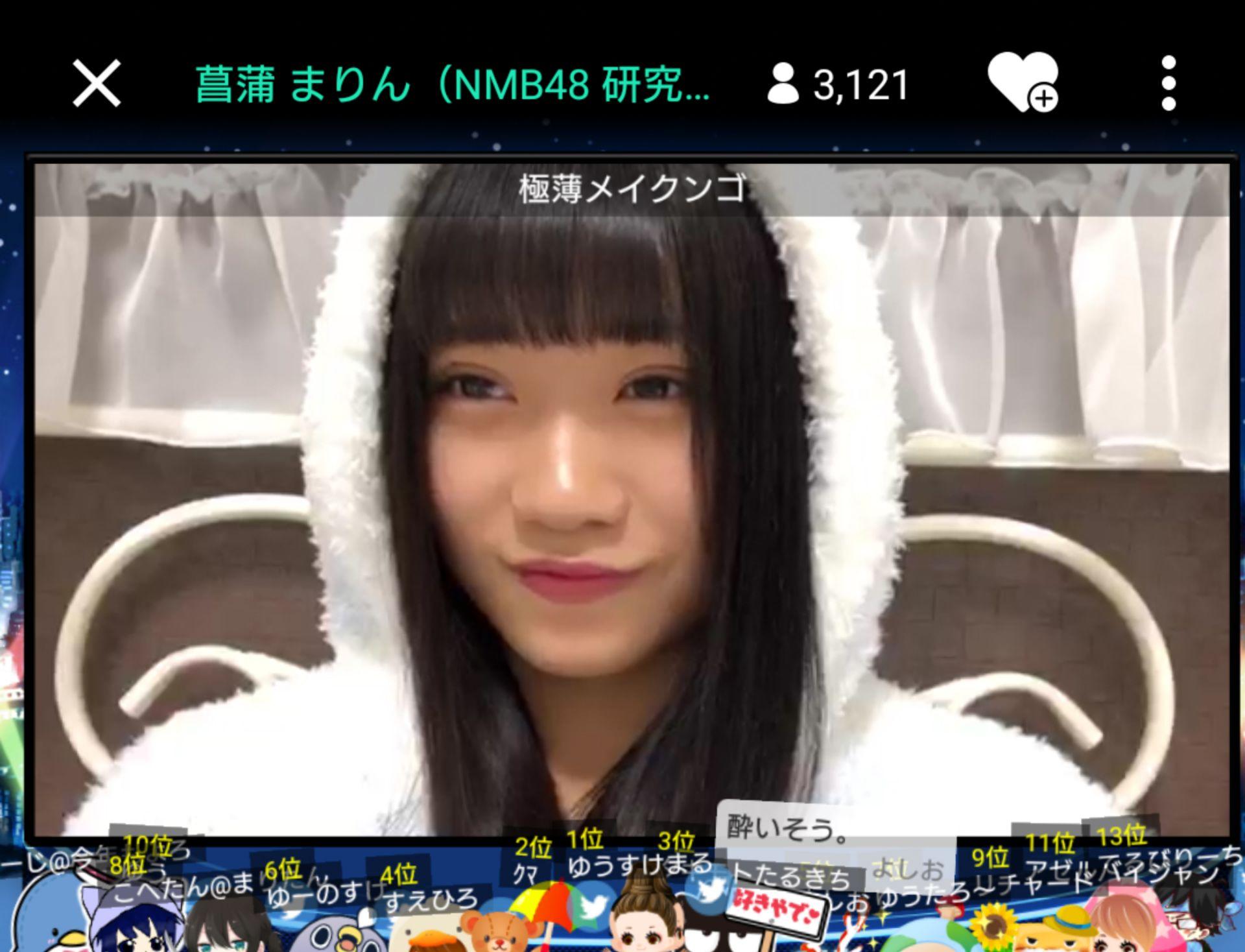Open the room title 菖蒲 まりん
1245x952 pixels.
[452, 84]
